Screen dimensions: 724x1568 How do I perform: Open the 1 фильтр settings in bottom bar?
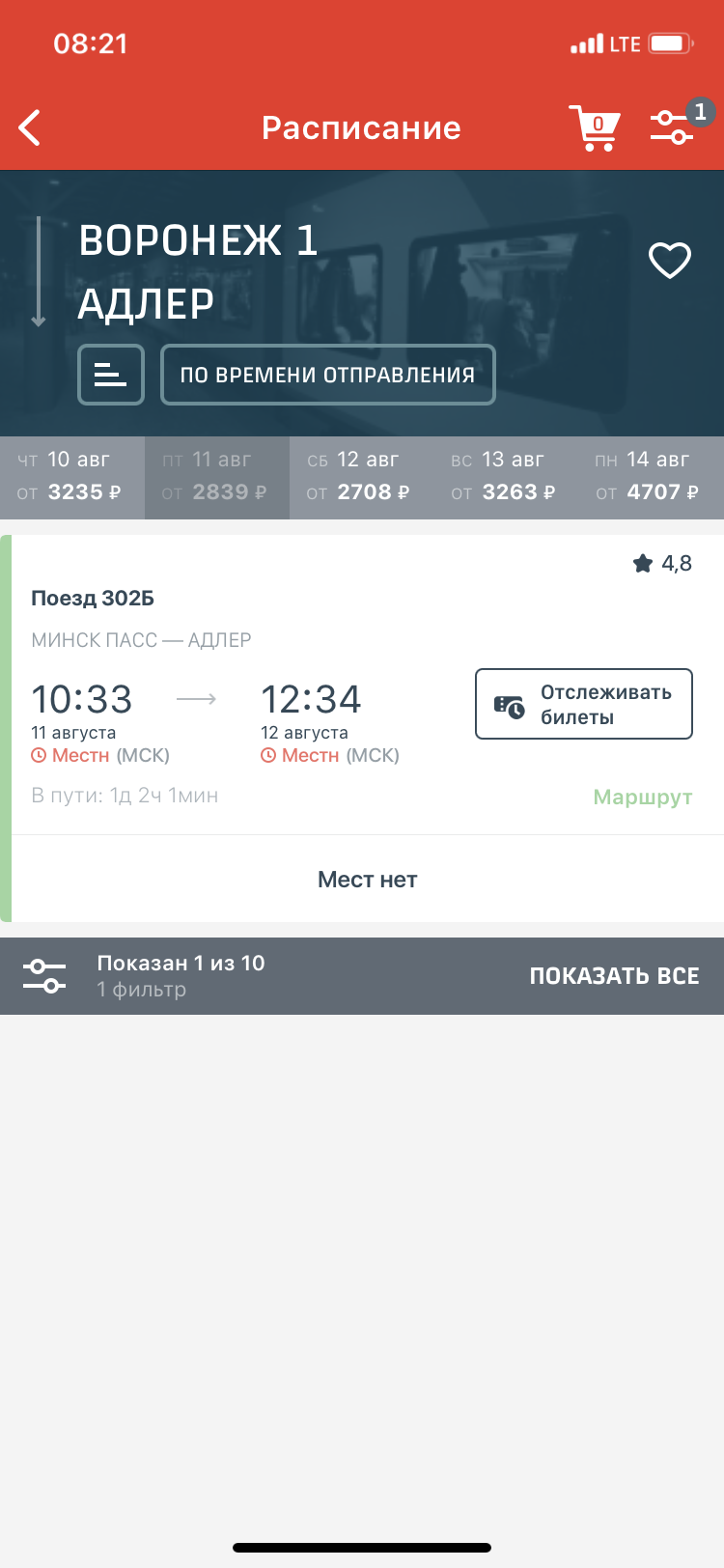44,975
